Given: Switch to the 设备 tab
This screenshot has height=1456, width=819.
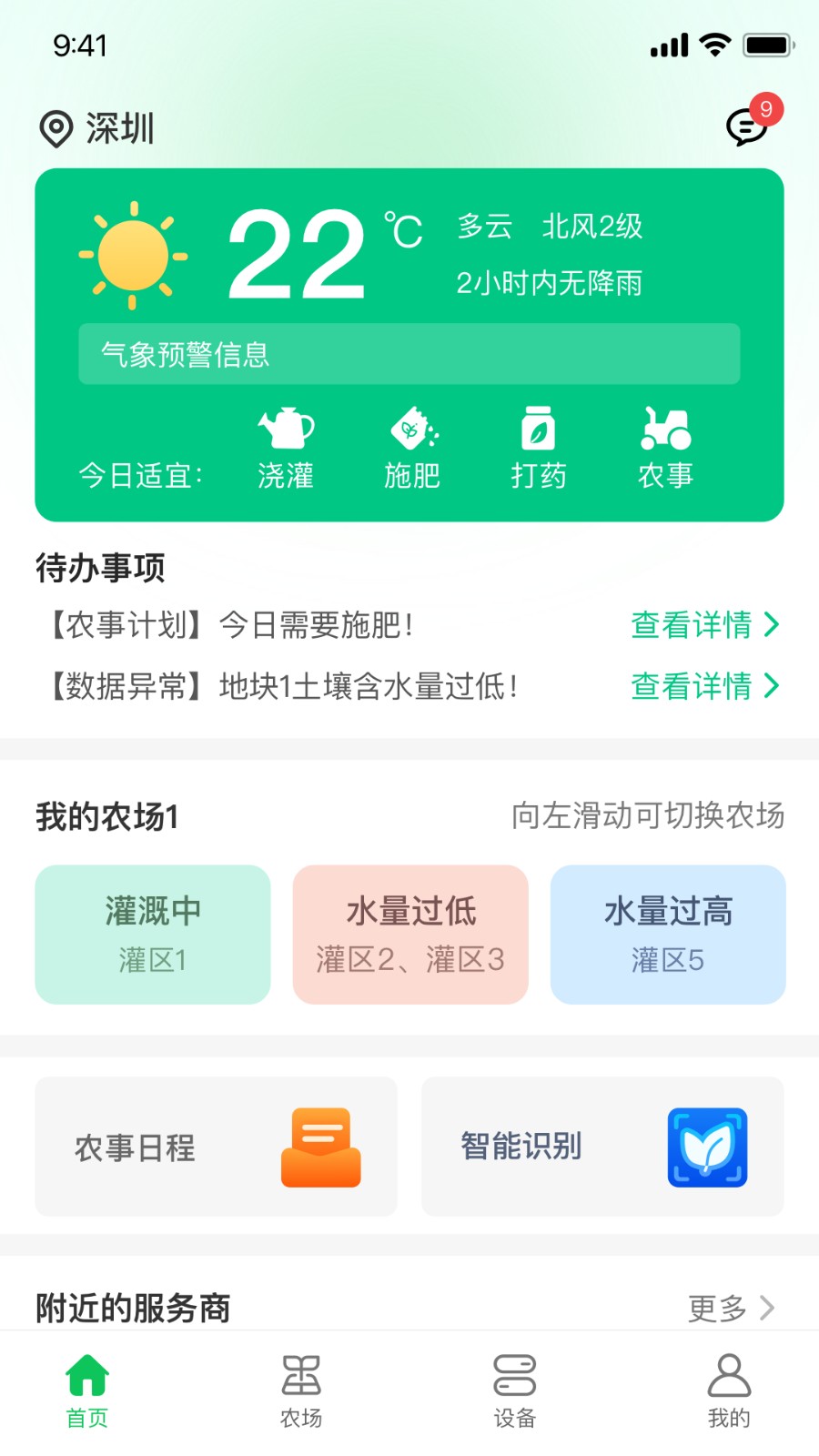Looking at the screenshot, I should (x=515, y=1376).
